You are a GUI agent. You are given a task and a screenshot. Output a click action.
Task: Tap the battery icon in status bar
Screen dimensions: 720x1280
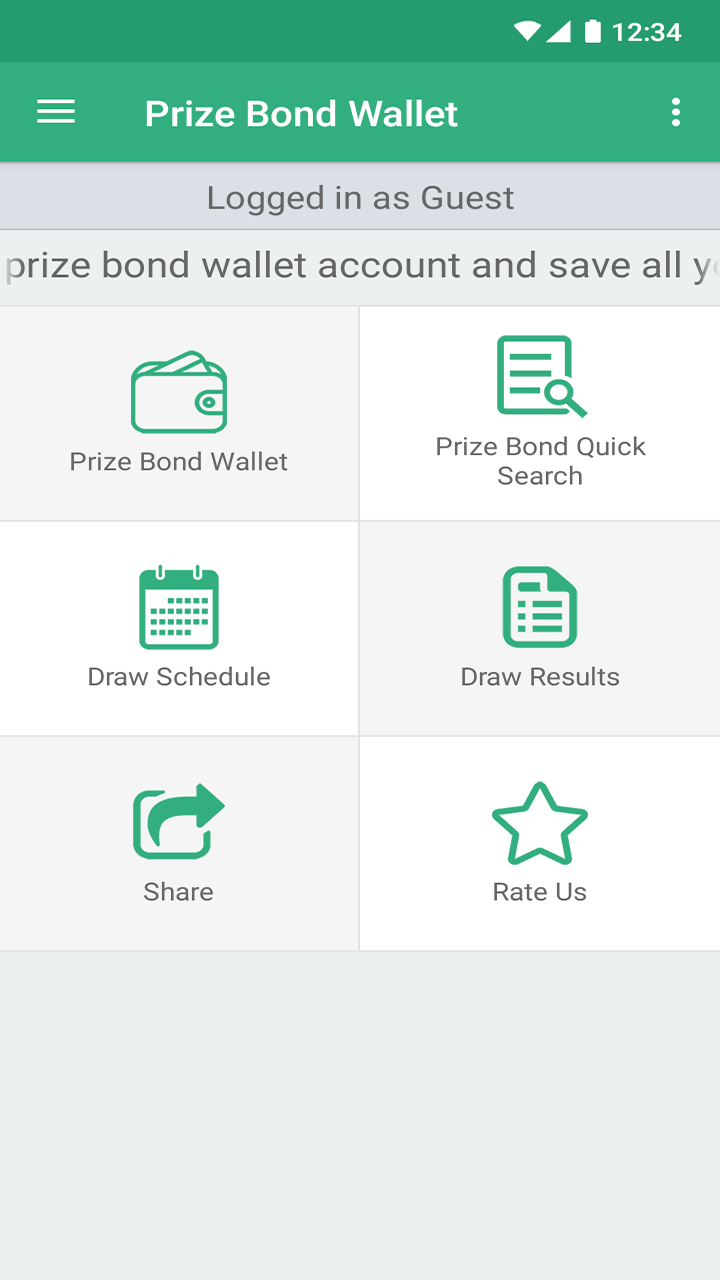coord(591,31)
